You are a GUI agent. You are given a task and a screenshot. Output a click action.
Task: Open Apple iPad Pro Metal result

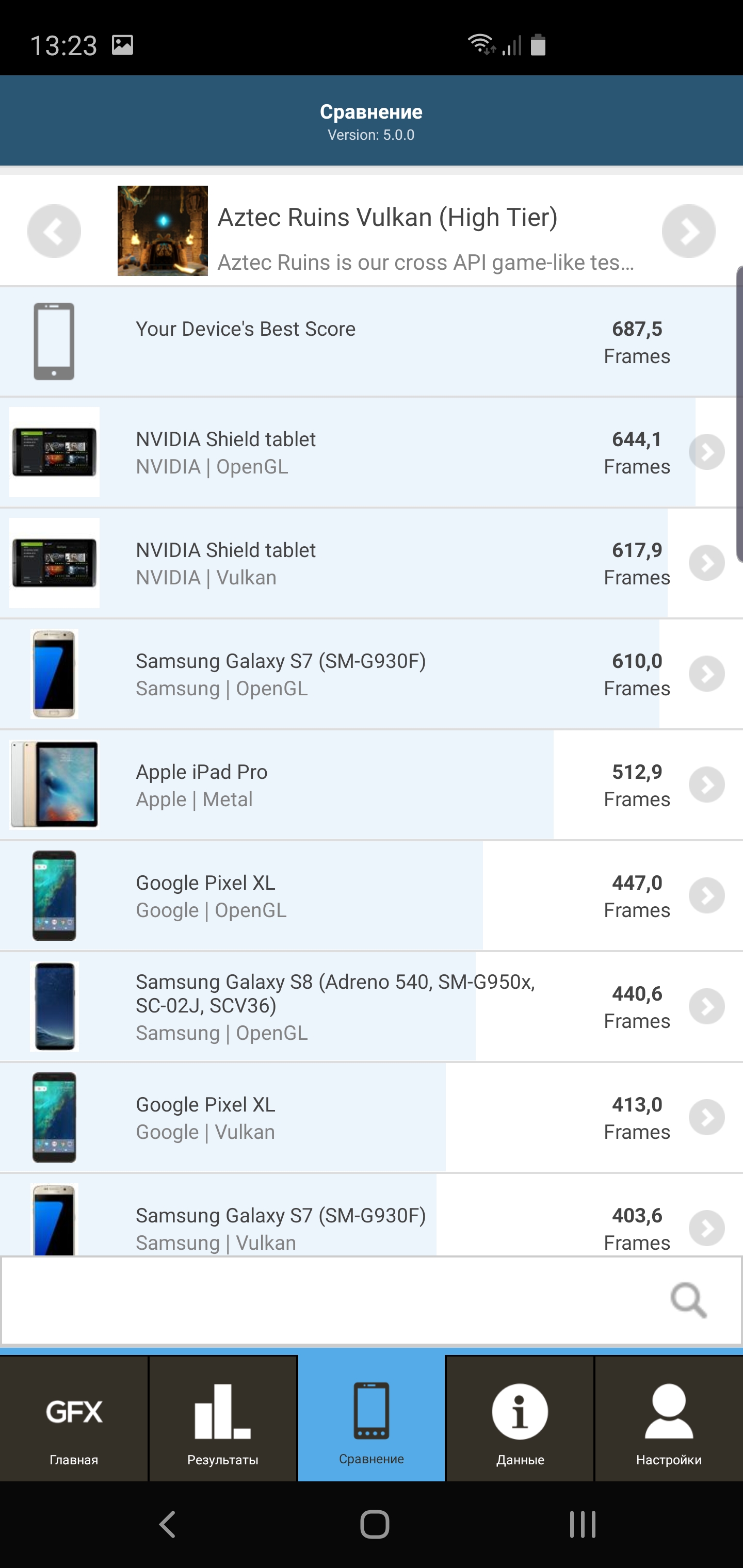(x=706, y=785)
